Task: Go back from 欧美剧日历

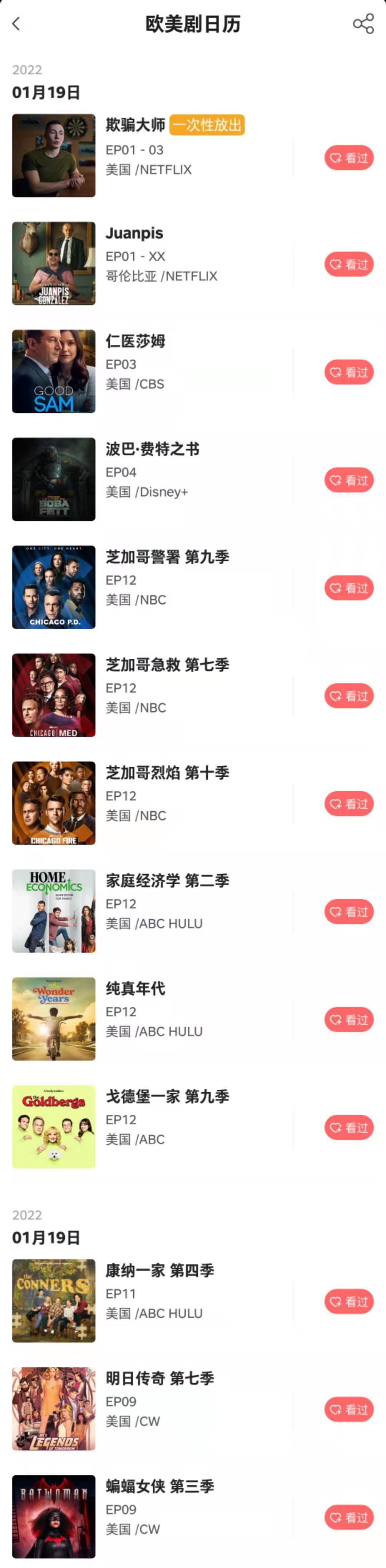Action: [x=16, y=24]
